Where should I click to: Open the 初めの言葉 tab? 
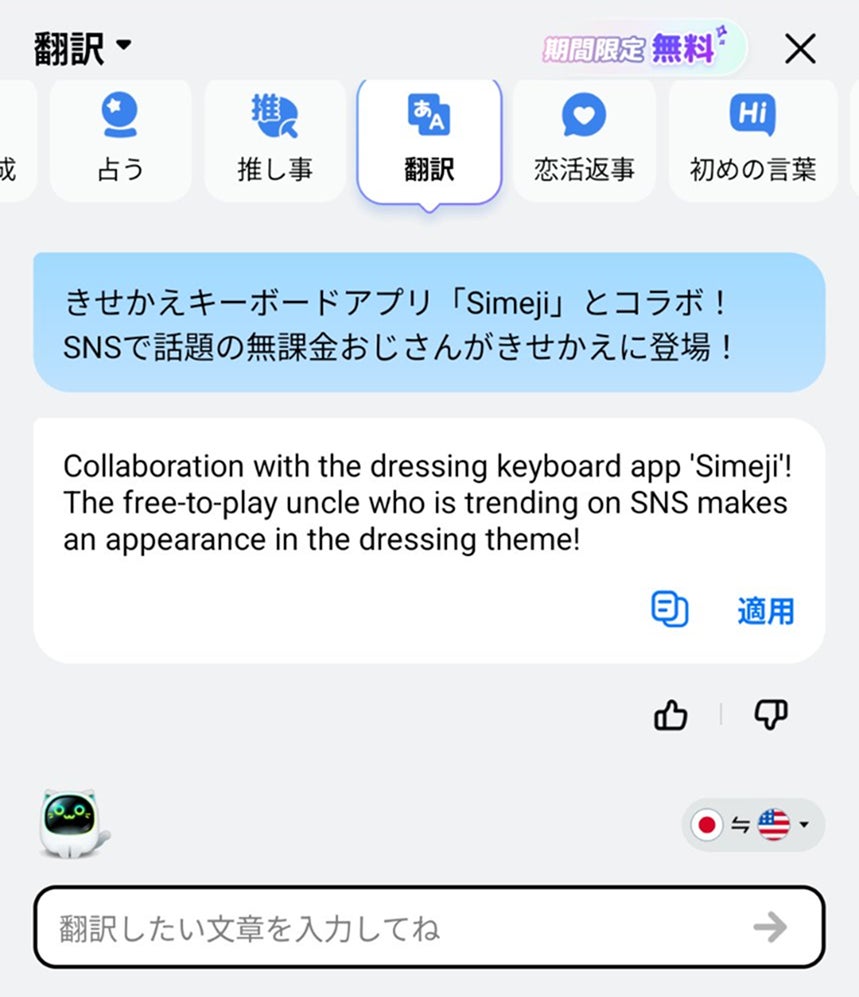[752, 141]
